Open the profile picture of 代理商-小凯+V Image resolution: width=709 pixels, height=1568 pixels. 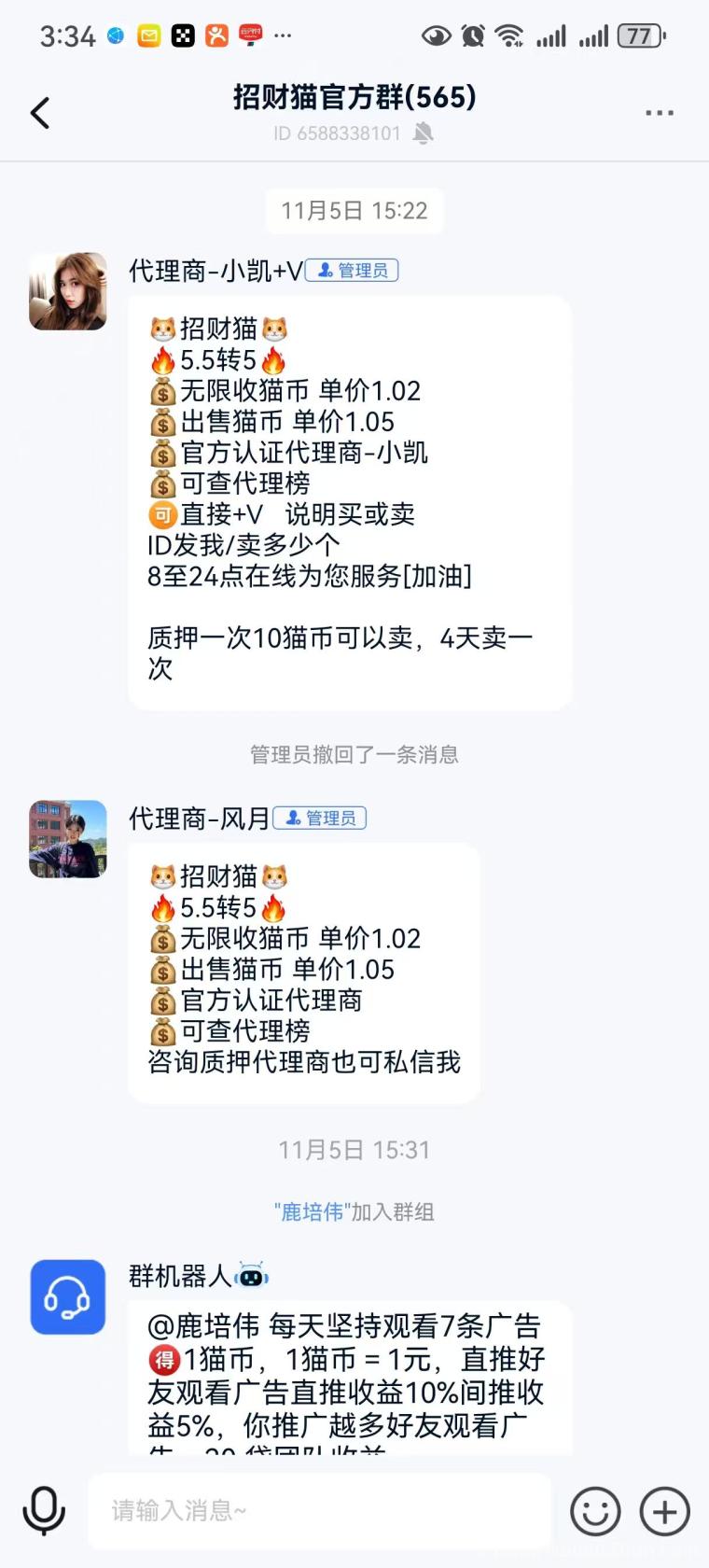[x=68, y=291]
